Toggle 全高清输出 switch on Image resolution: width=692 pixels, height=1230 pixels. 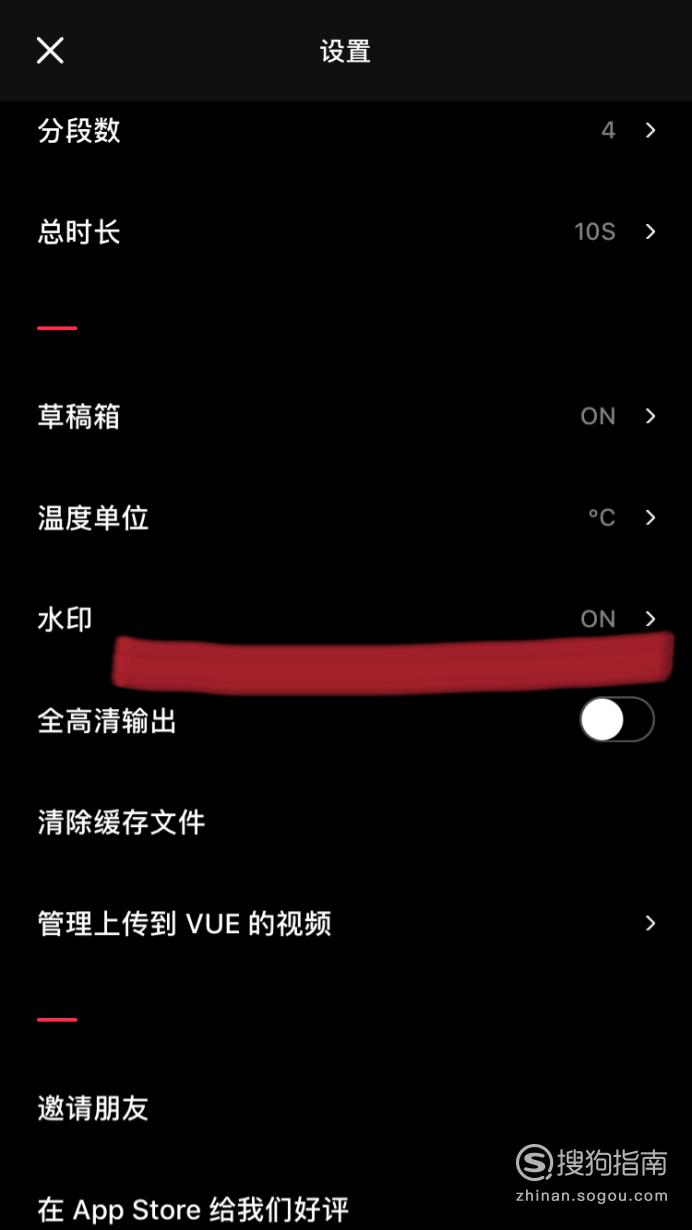(617, 720)
